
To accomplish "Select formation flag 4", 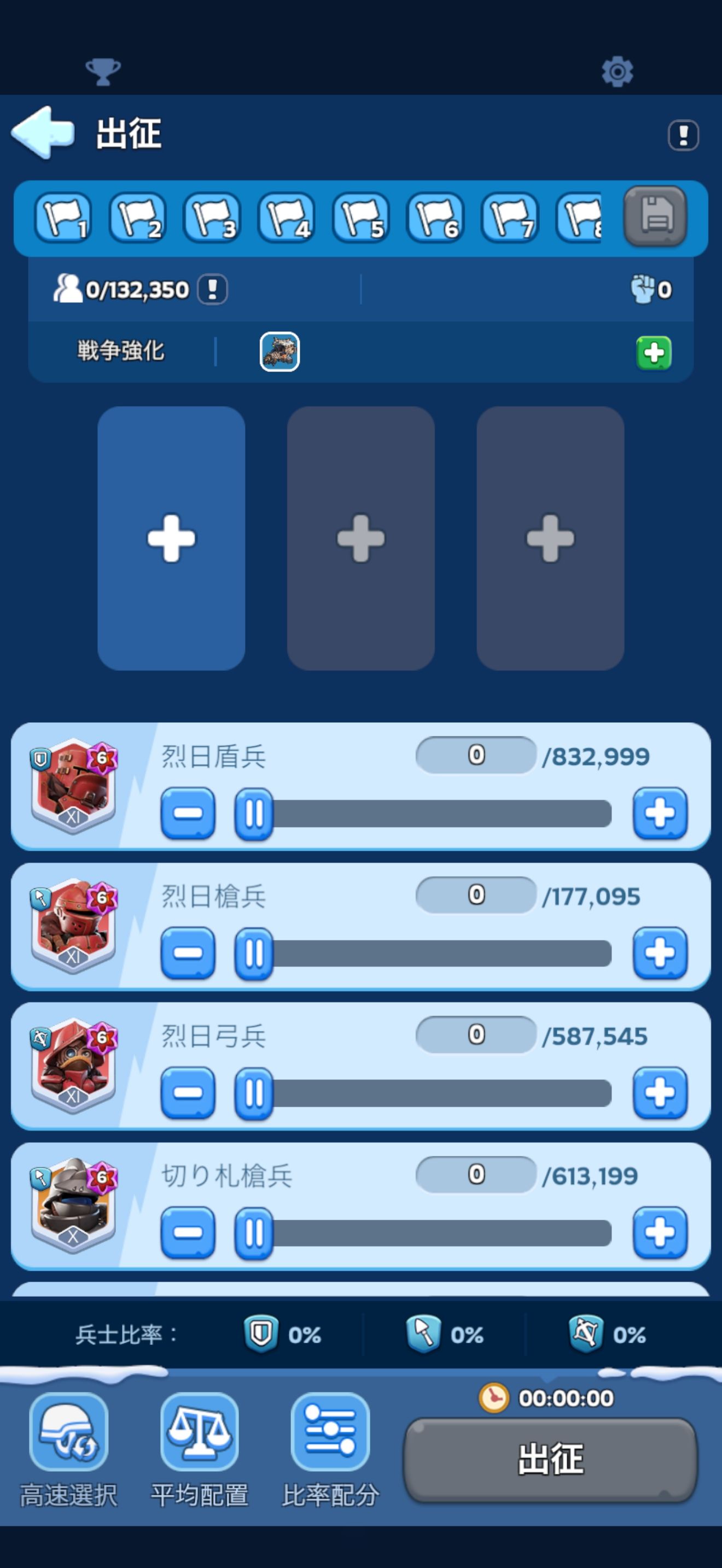I will point(286,218).
